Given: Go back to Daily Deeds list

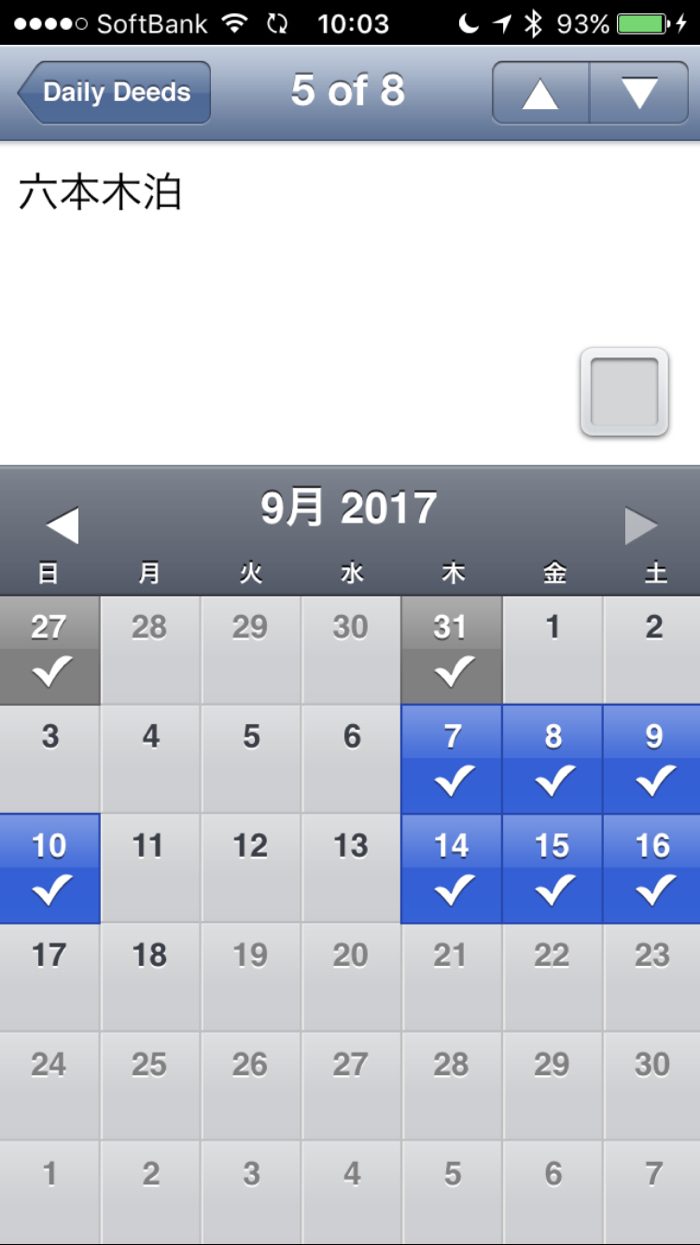Looking at the screenshot, I should (114, 92).
